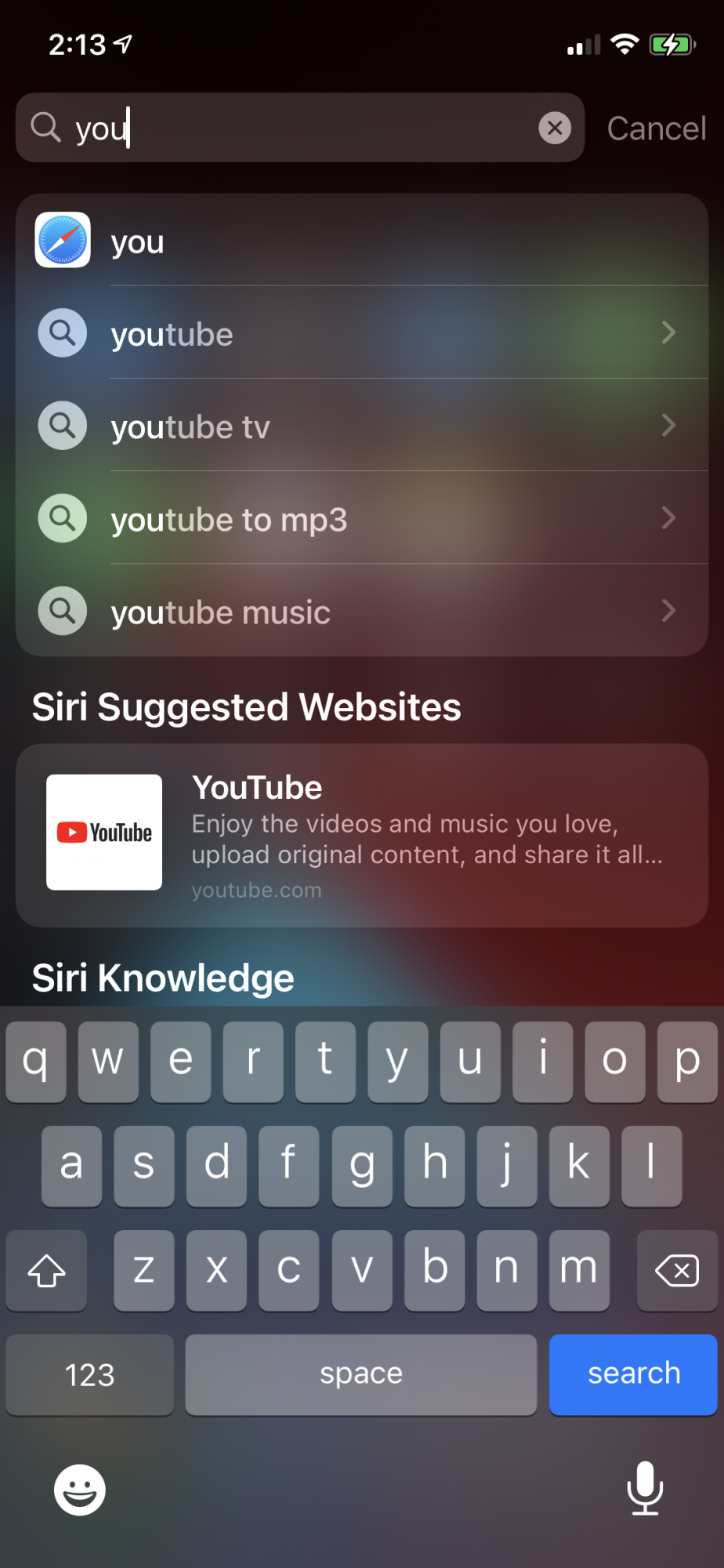Open the YouTube suggested website card
Screen dimensions: 724x1568
362,836
